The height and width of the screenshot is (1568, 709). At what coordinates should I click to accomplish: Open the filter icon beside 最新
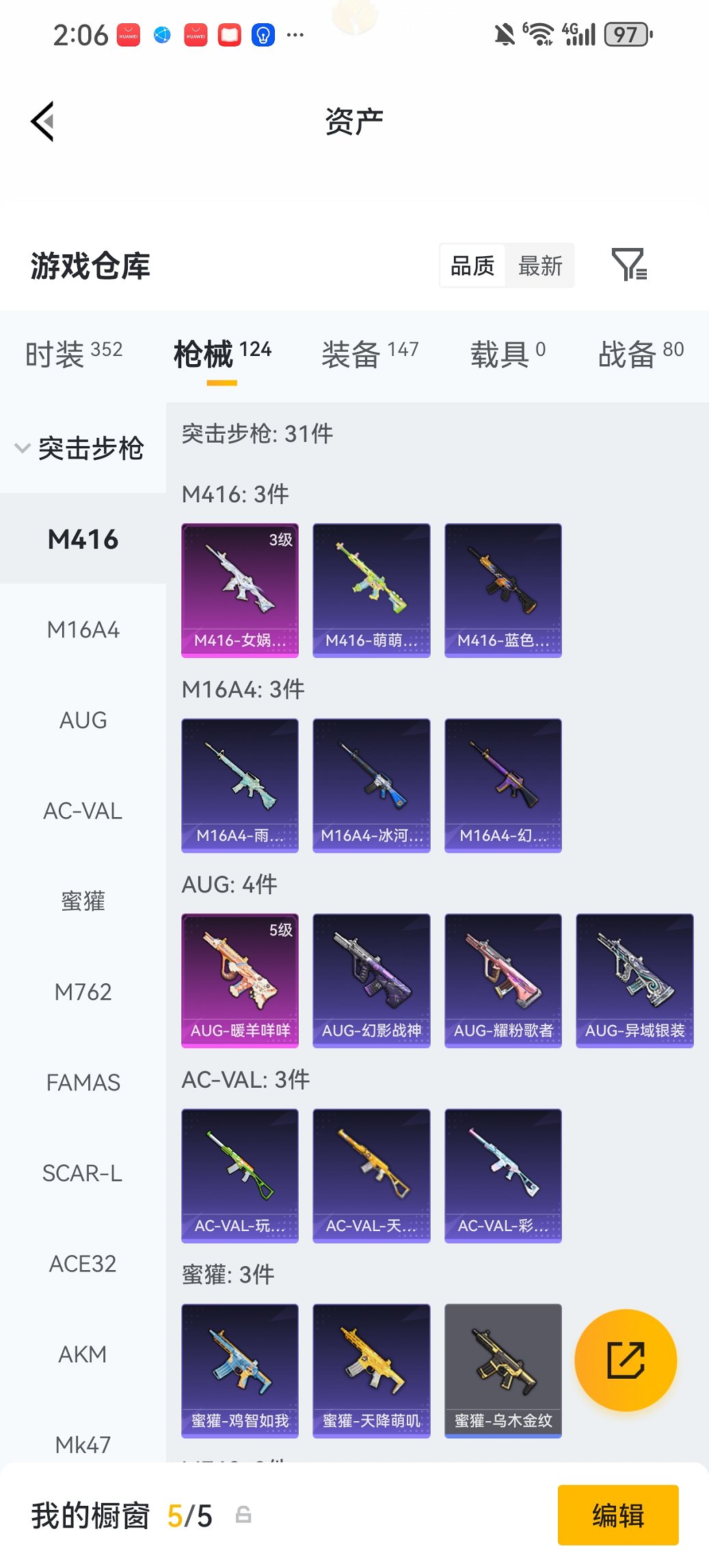pos(629,265)
